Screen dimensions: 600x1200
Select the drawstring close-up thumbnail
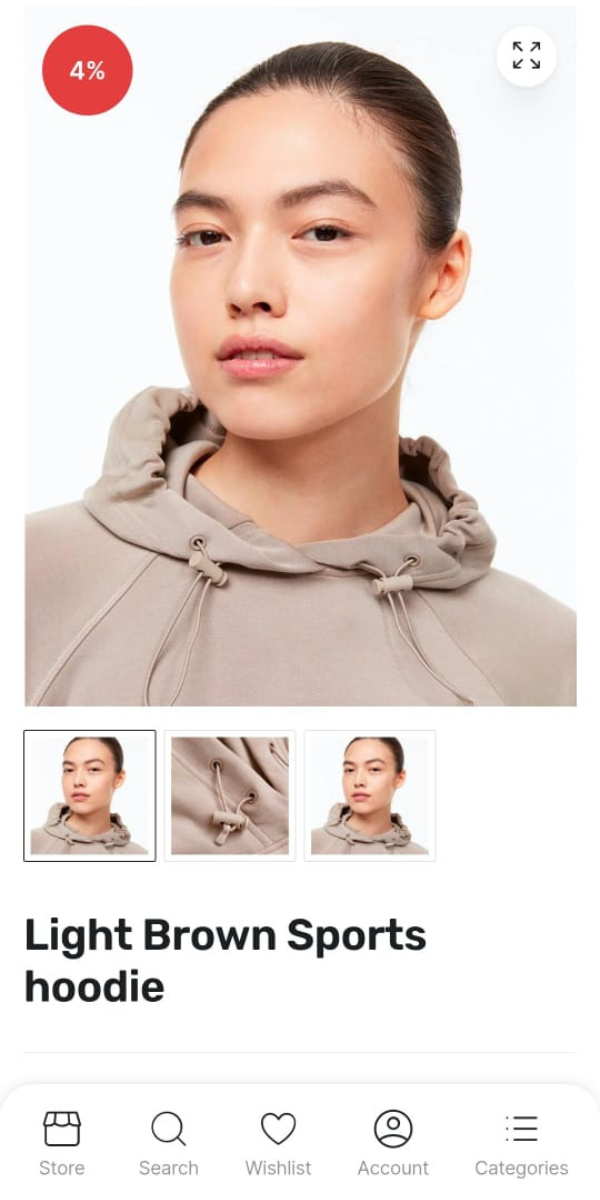pos(230,795)
